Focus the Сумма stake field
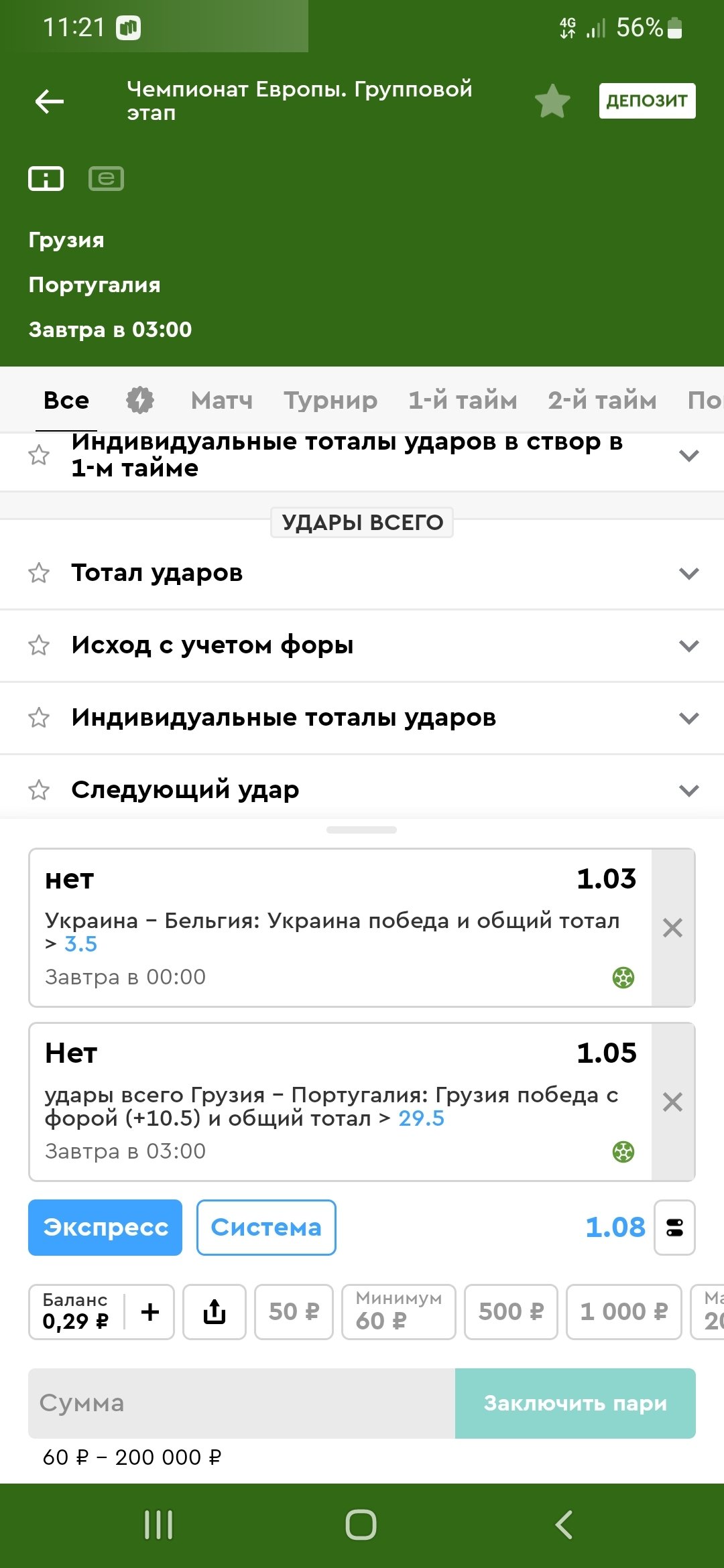Viewport: 724px width, 1568px height. click(241, 1403)
